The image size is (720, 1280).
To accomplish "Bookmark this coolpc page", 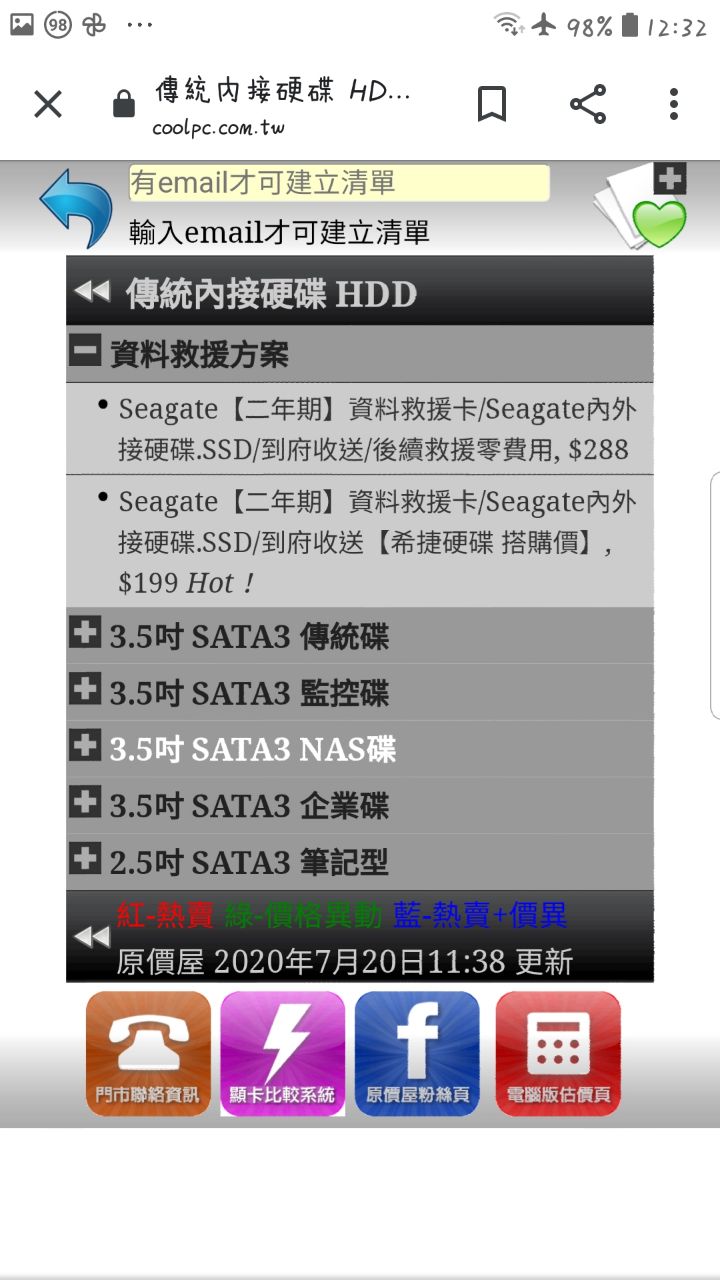I will click(x=491, y=104).
